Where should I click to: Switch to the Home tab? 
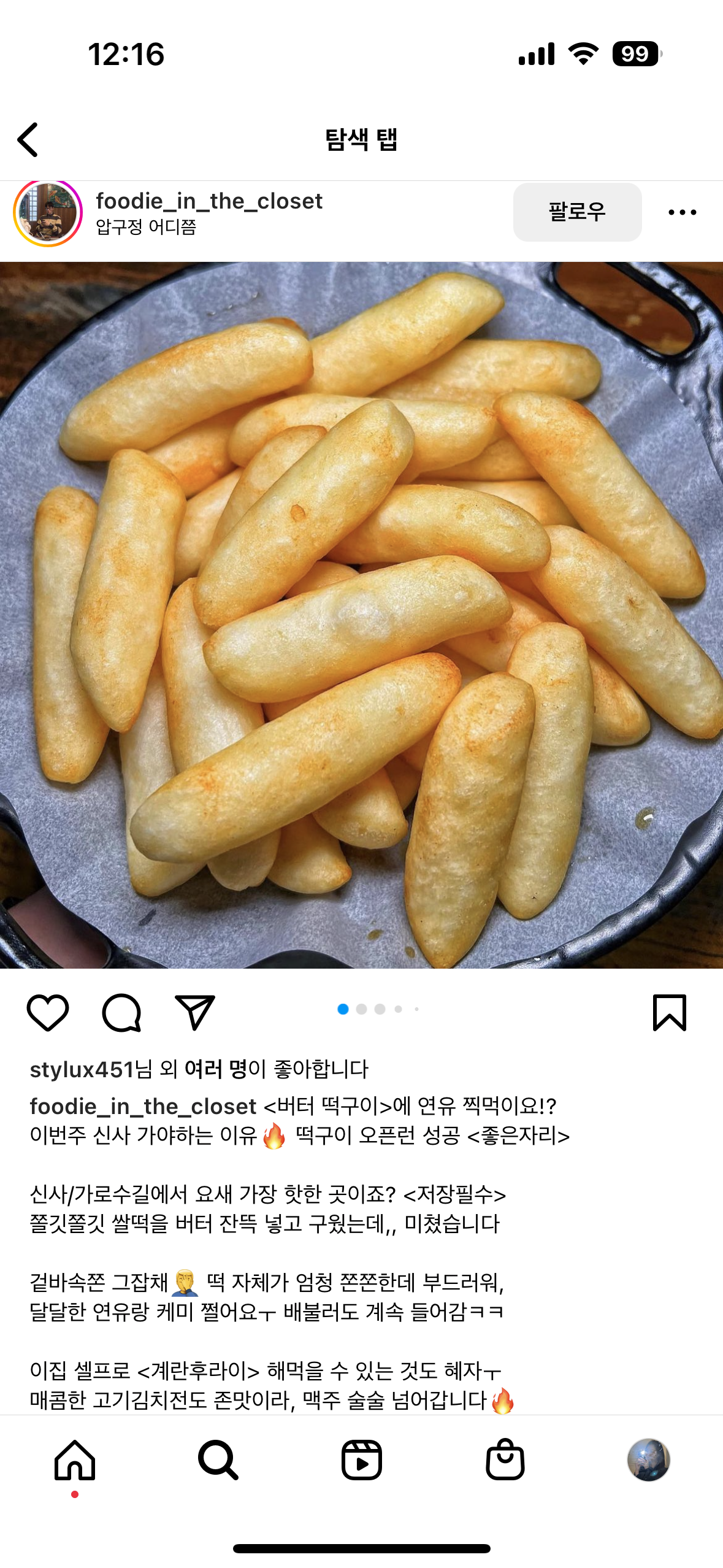(x=75, y=1461)
